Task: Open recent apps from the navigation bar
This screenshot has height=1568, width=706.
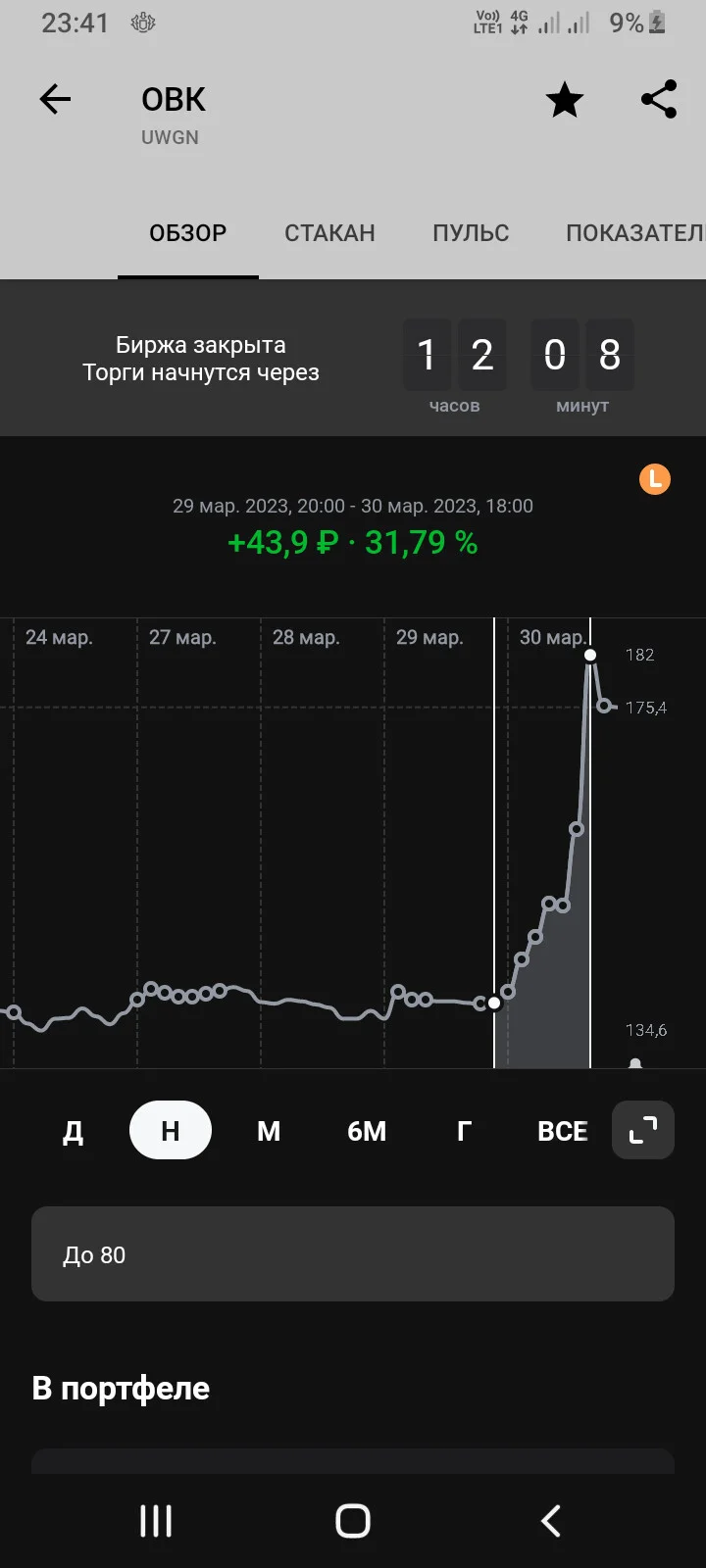Action: pyautogui.click(x=156, y=1521)
